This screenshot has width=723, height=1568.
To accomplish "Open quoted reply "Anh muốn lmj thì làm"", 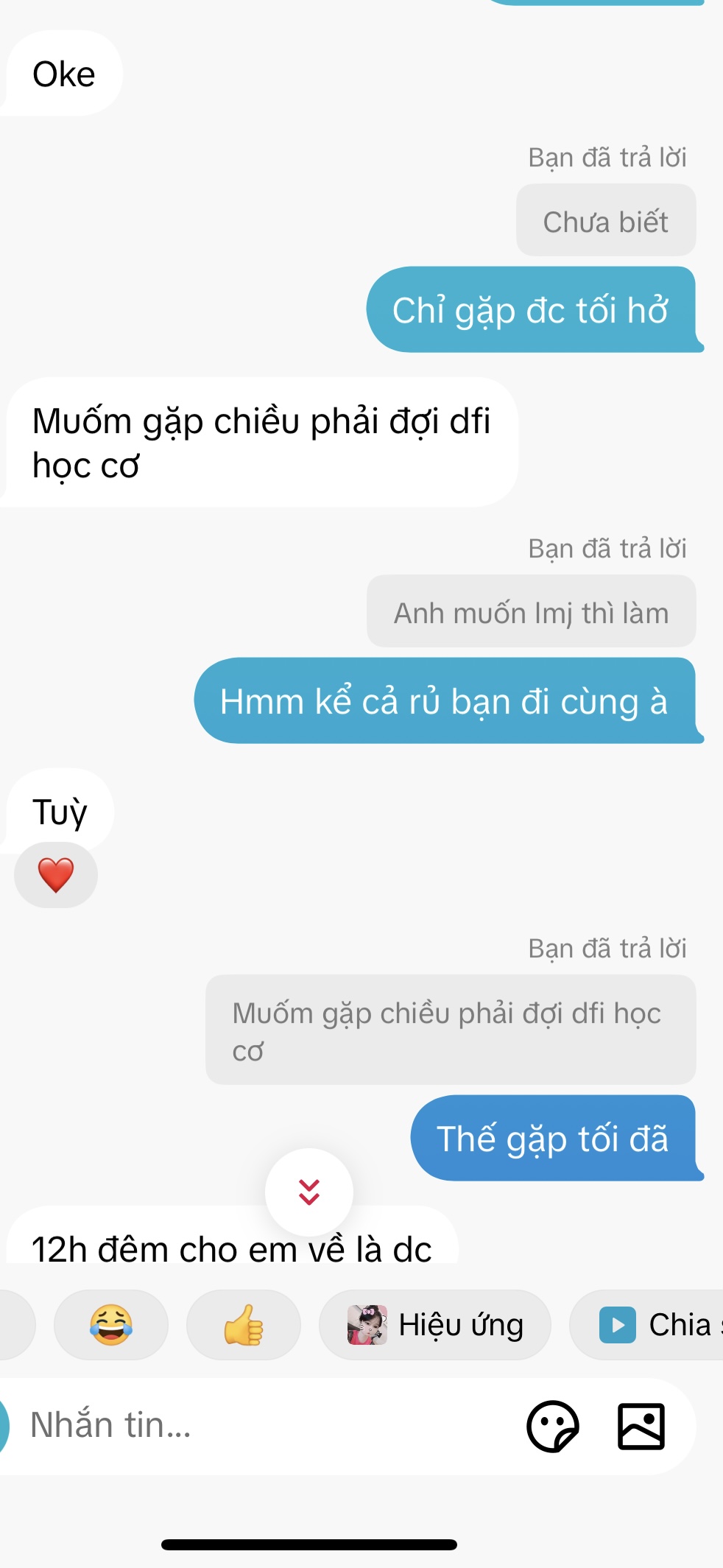I will pos(531,612).
